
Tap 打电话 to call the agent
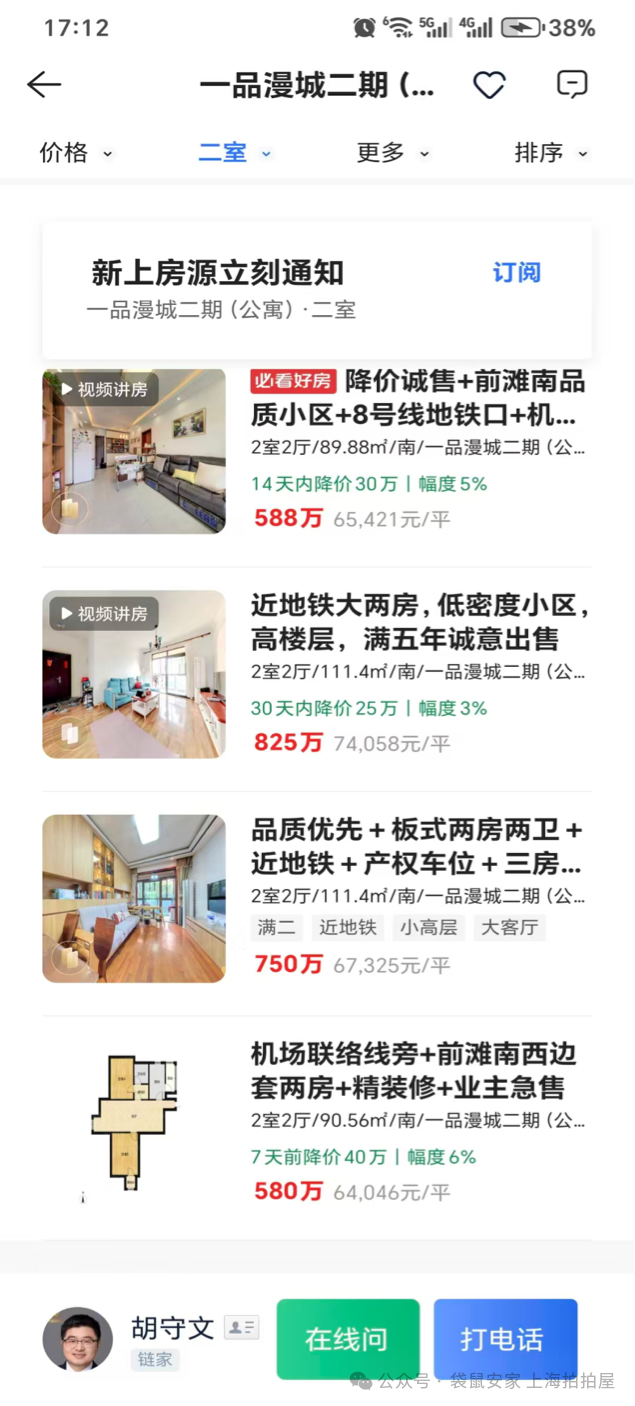coord(504,1339)
